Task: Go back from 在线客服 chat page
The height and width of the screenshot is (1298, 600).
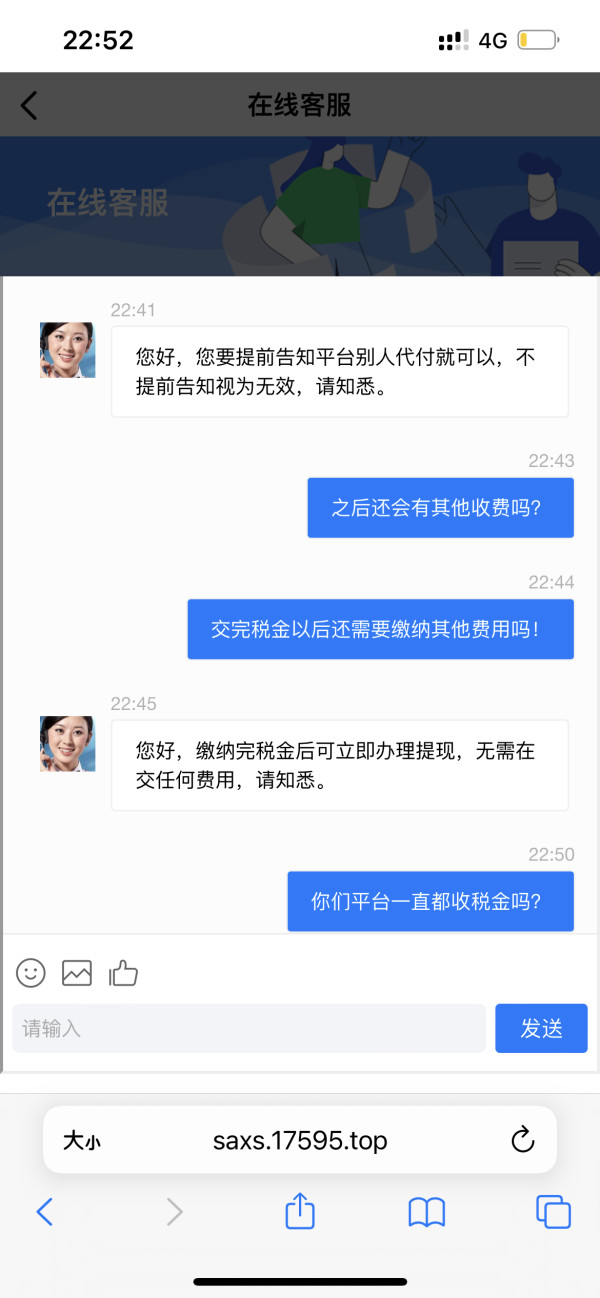Action: (x=29, y=105)
